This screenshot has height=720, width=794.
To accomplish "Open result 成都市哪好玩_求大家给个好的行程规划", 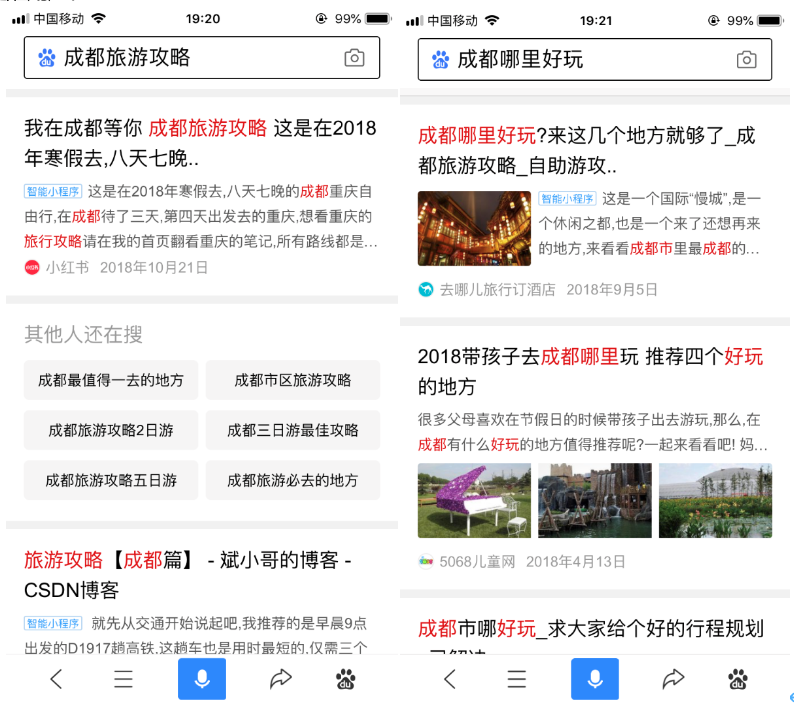I will (590, 629).
